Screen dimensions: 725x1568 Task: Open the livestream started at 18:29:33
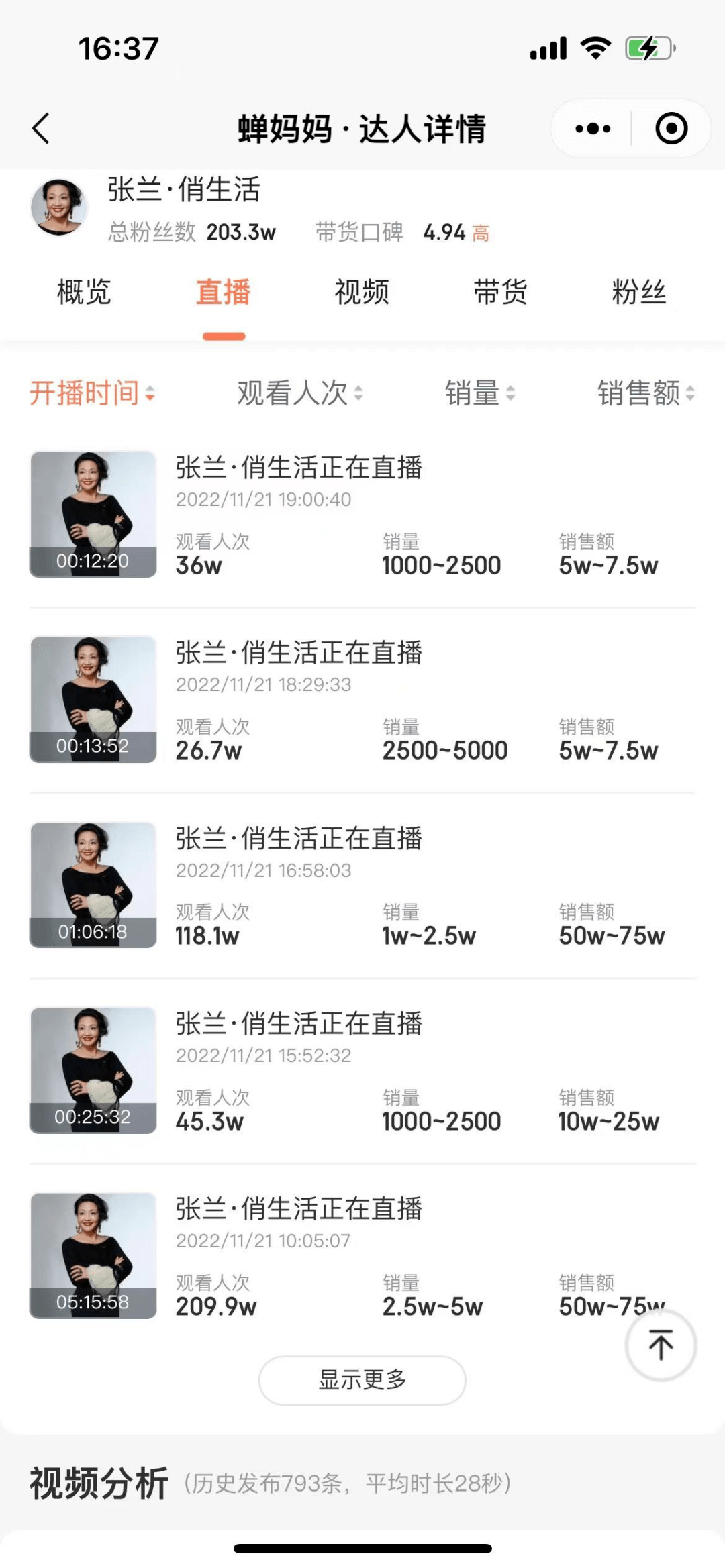(299, 653)
